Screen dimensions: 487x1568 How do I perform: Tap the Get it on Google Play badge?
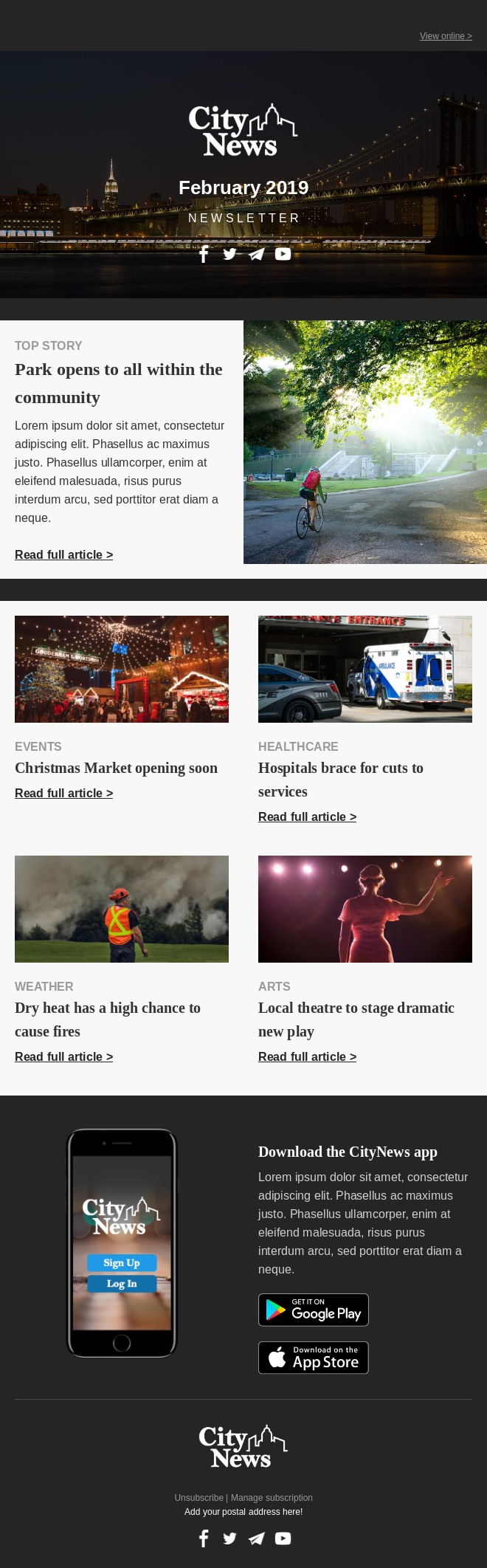click(x=314, y=1310)
